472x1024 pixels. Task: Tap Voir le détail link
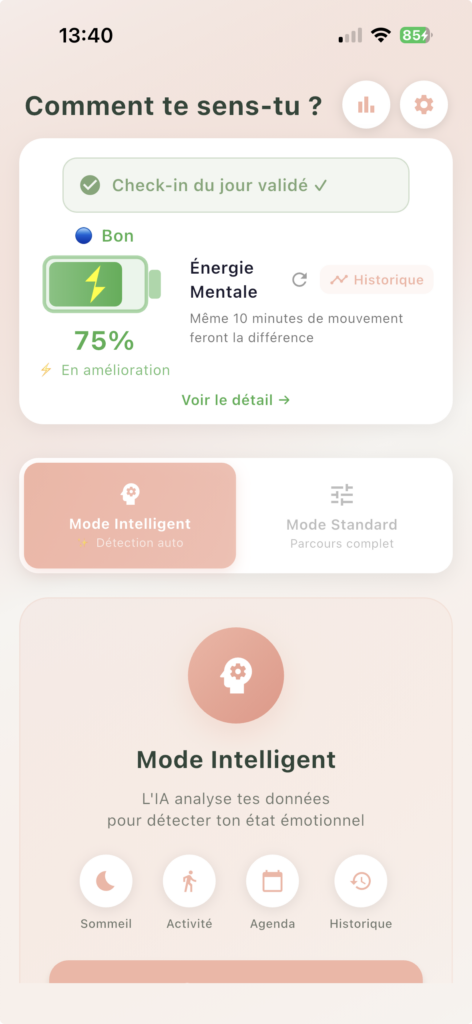coord(236,400)
